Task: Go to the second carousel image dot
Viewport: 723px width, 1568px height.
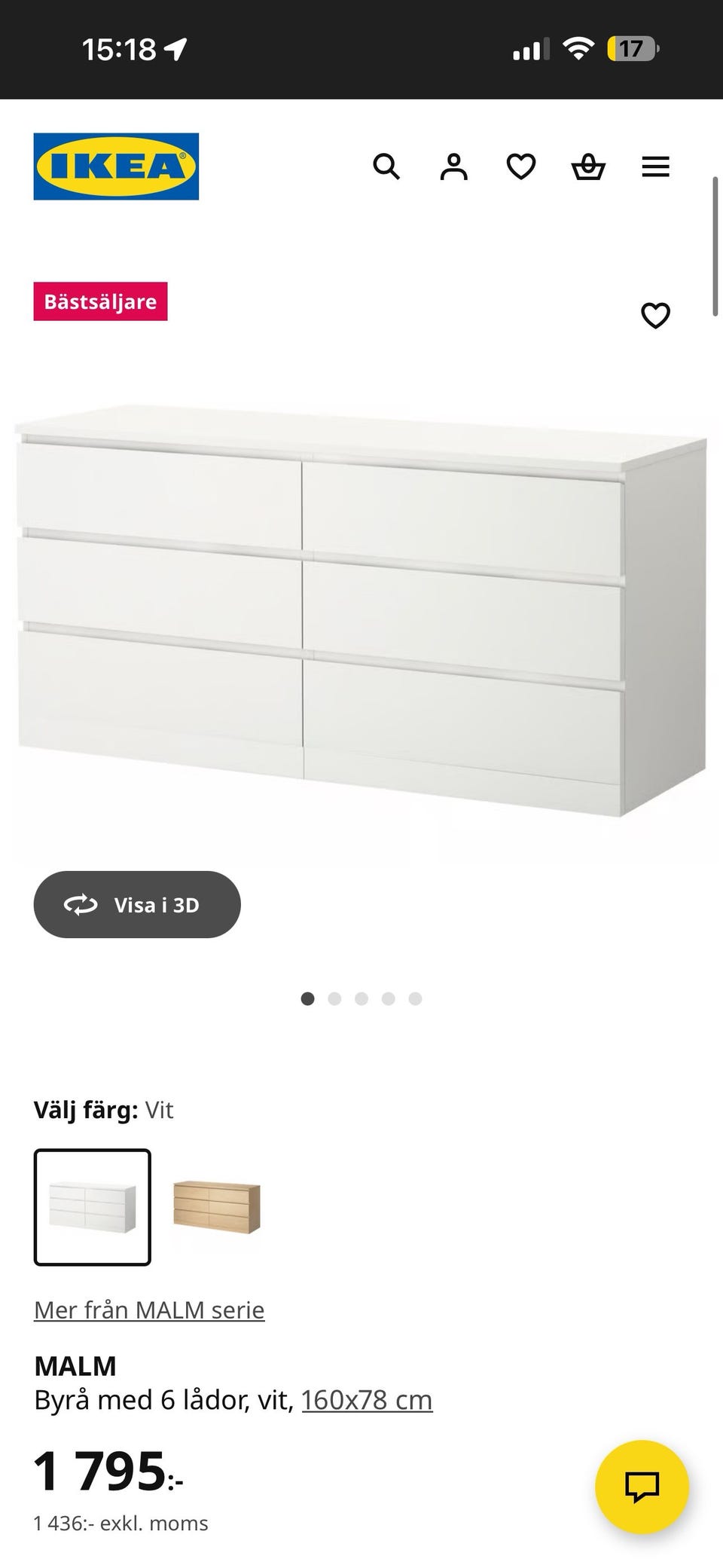Action: (x=334, y=998)
